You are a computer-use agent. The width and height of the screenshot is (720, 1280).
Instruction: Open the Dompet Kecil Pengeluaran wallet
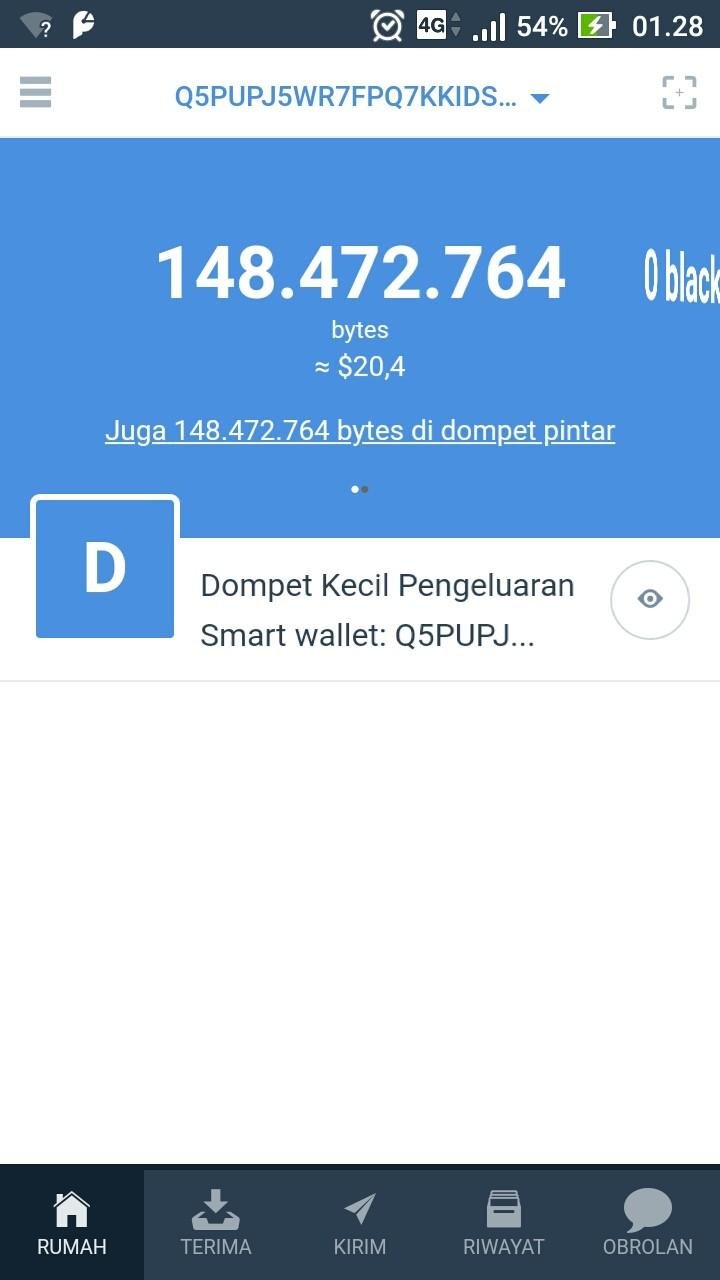coord(360,609)
